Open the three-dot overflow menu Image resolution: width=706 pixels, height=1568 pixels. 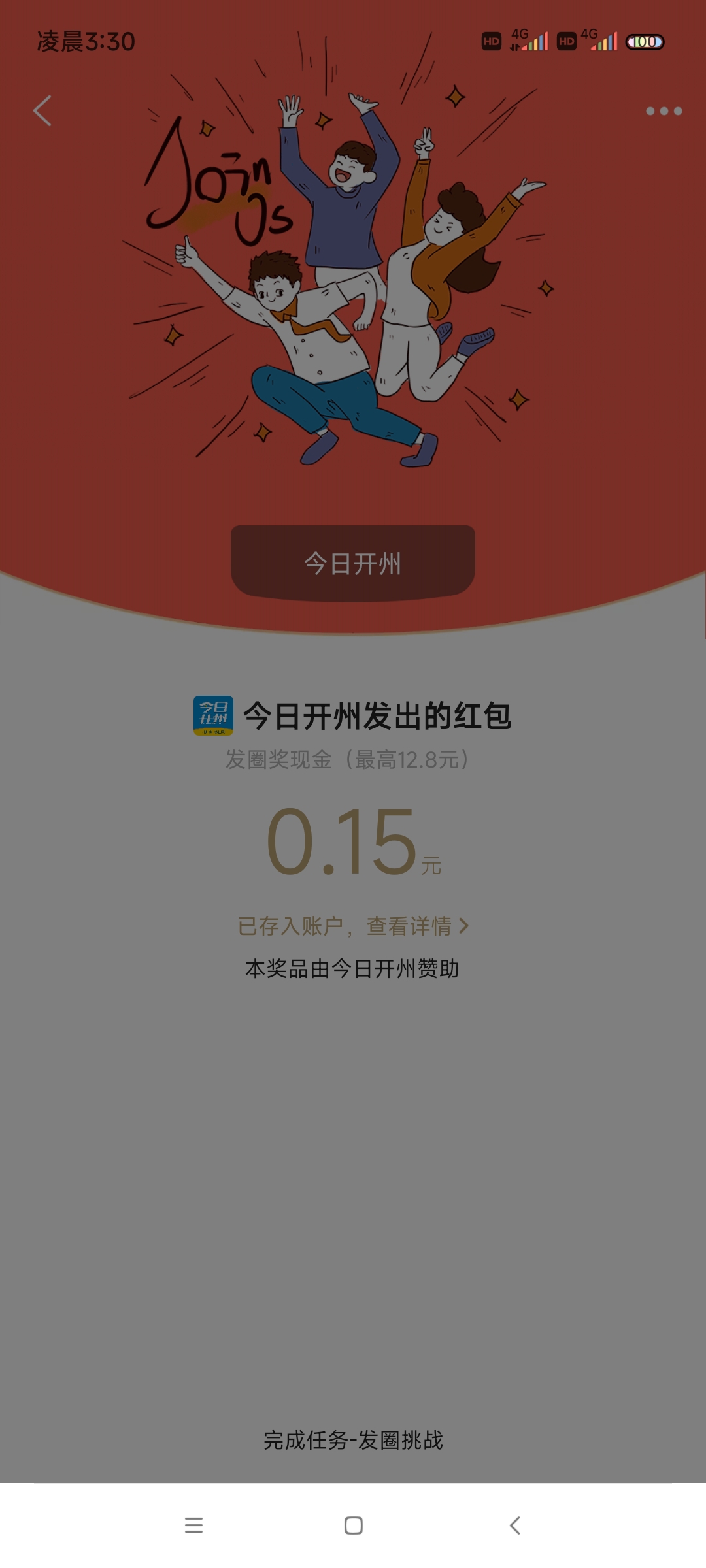pos(664,111)
